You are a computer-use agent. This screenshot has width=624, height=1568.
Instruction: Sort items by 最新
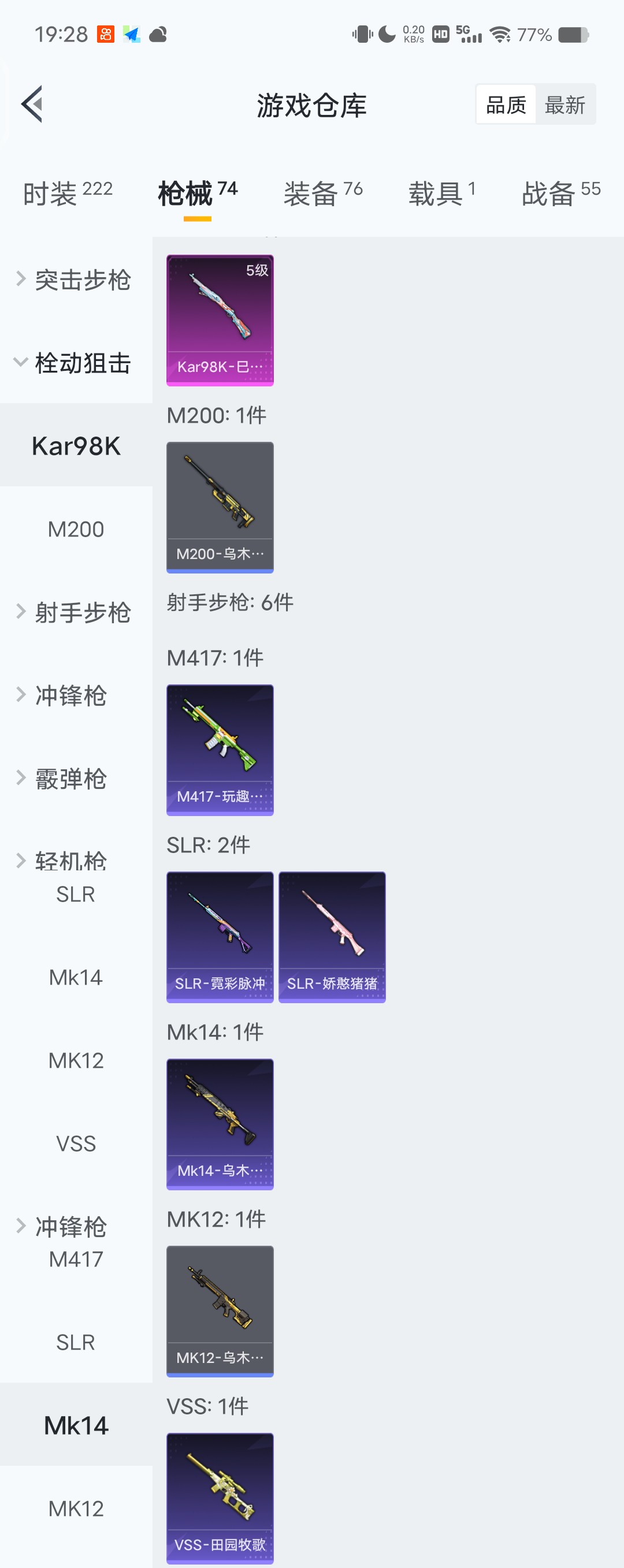pyautogui.click(x=564, y=105)
